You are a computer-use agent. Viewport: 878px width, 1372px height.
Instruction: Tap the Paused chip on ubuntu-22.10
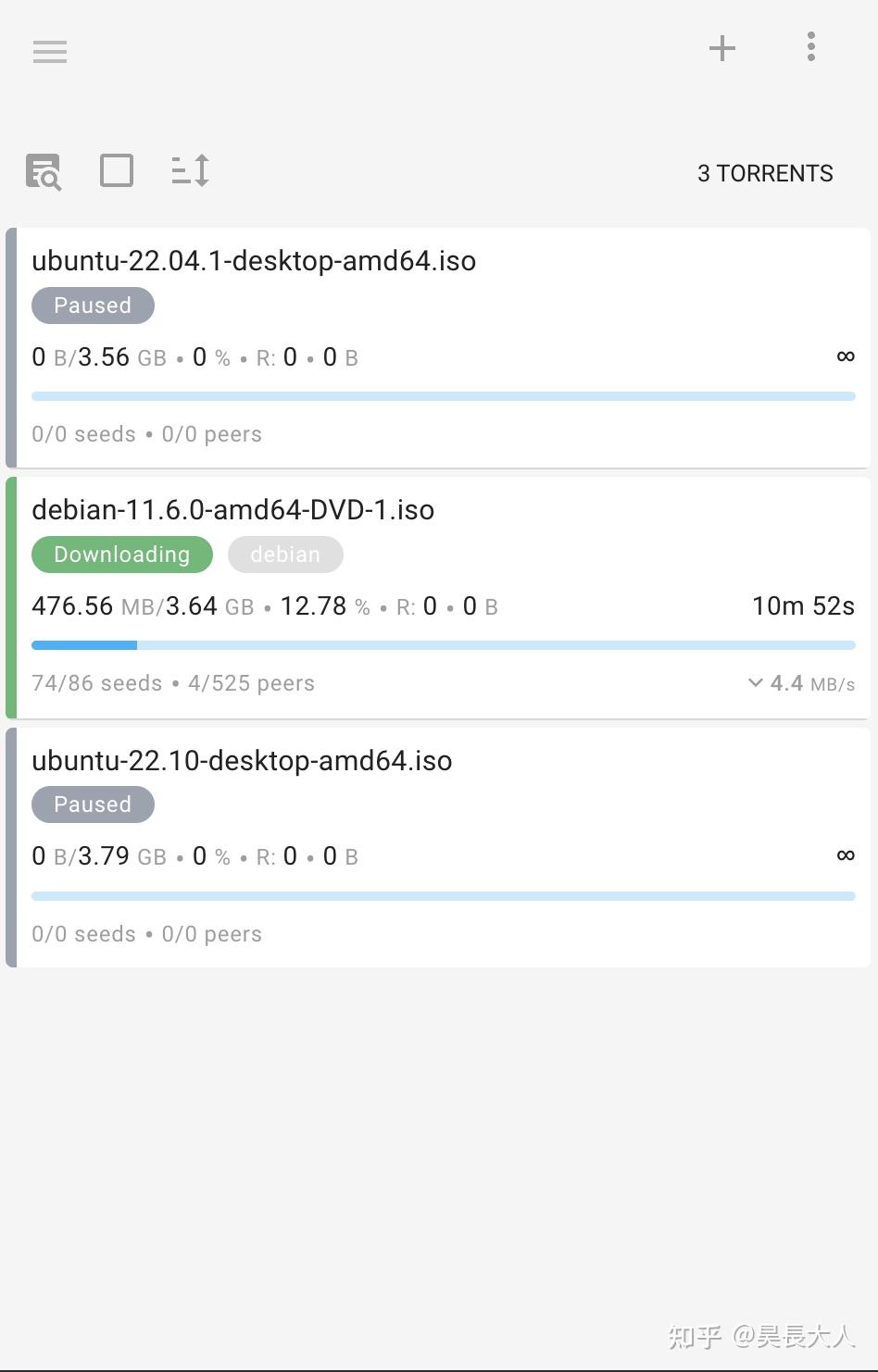[x=93, y=804]
